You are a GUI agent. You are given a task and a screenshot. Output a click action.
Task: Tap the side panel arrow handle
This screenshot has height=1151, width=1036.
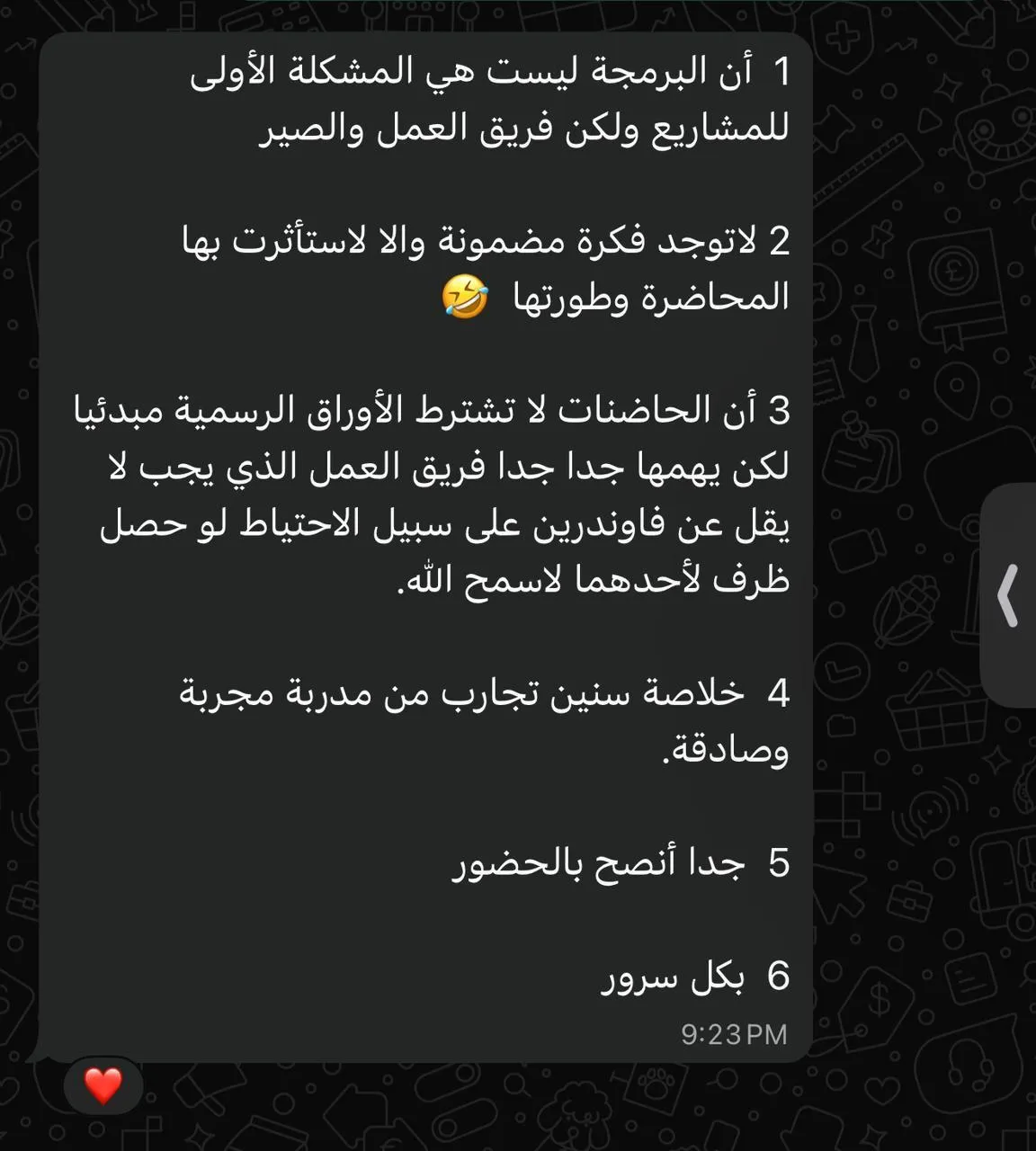coord(1009,595)
